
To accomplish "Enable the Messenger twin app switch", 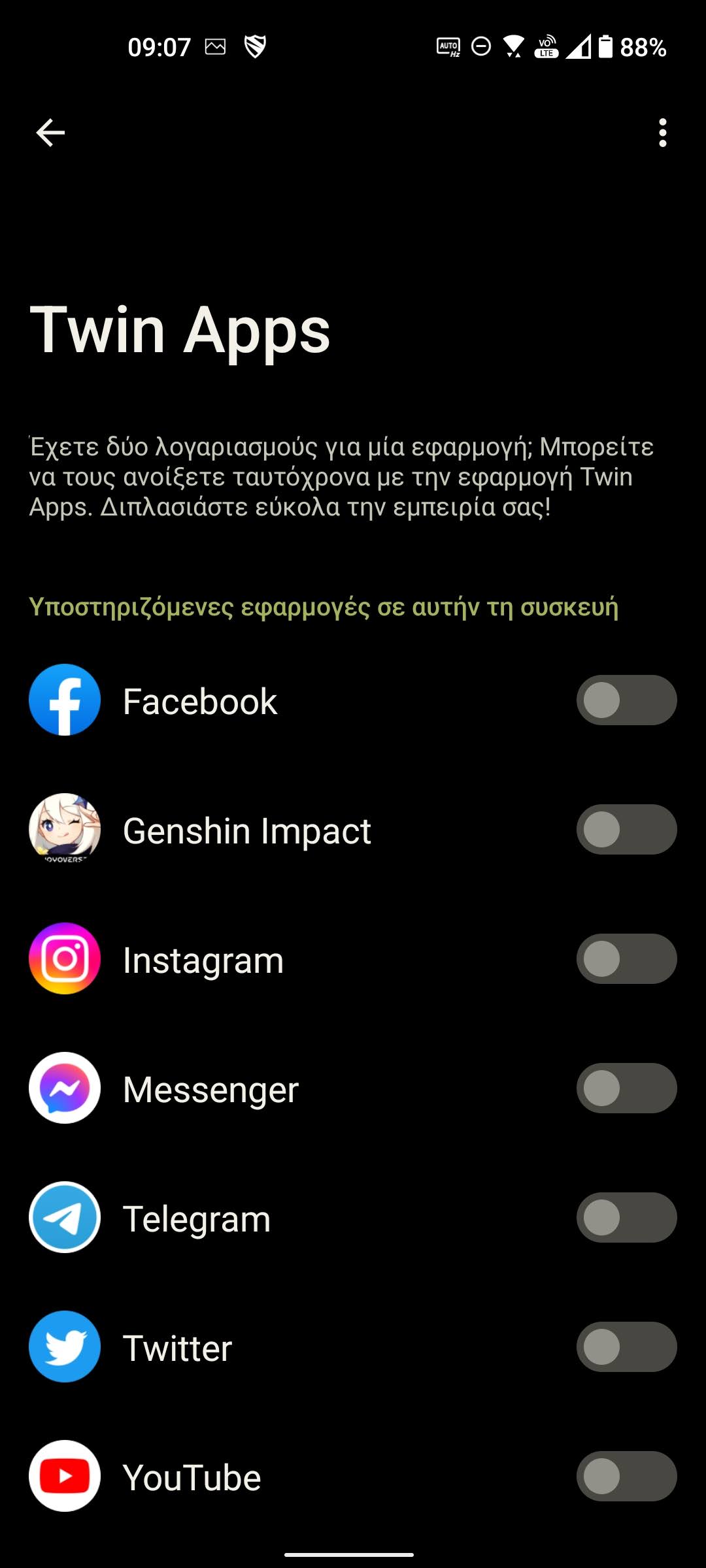I will (x=626, y=1088).
